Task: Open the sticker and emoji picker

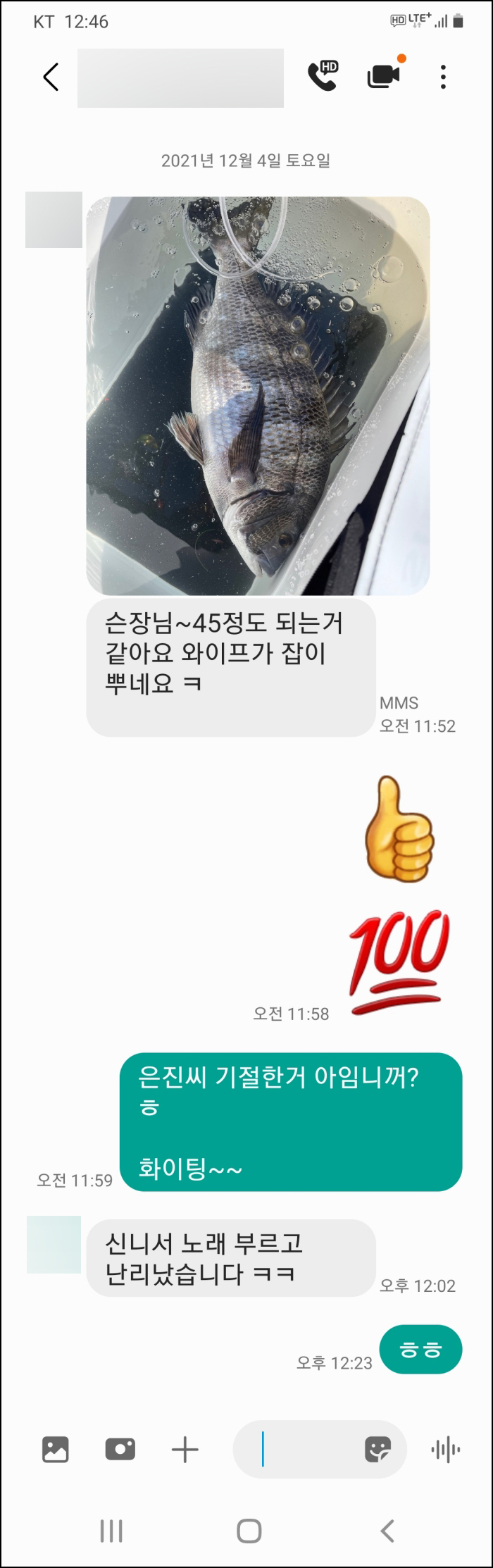Action: [377, 1449]
